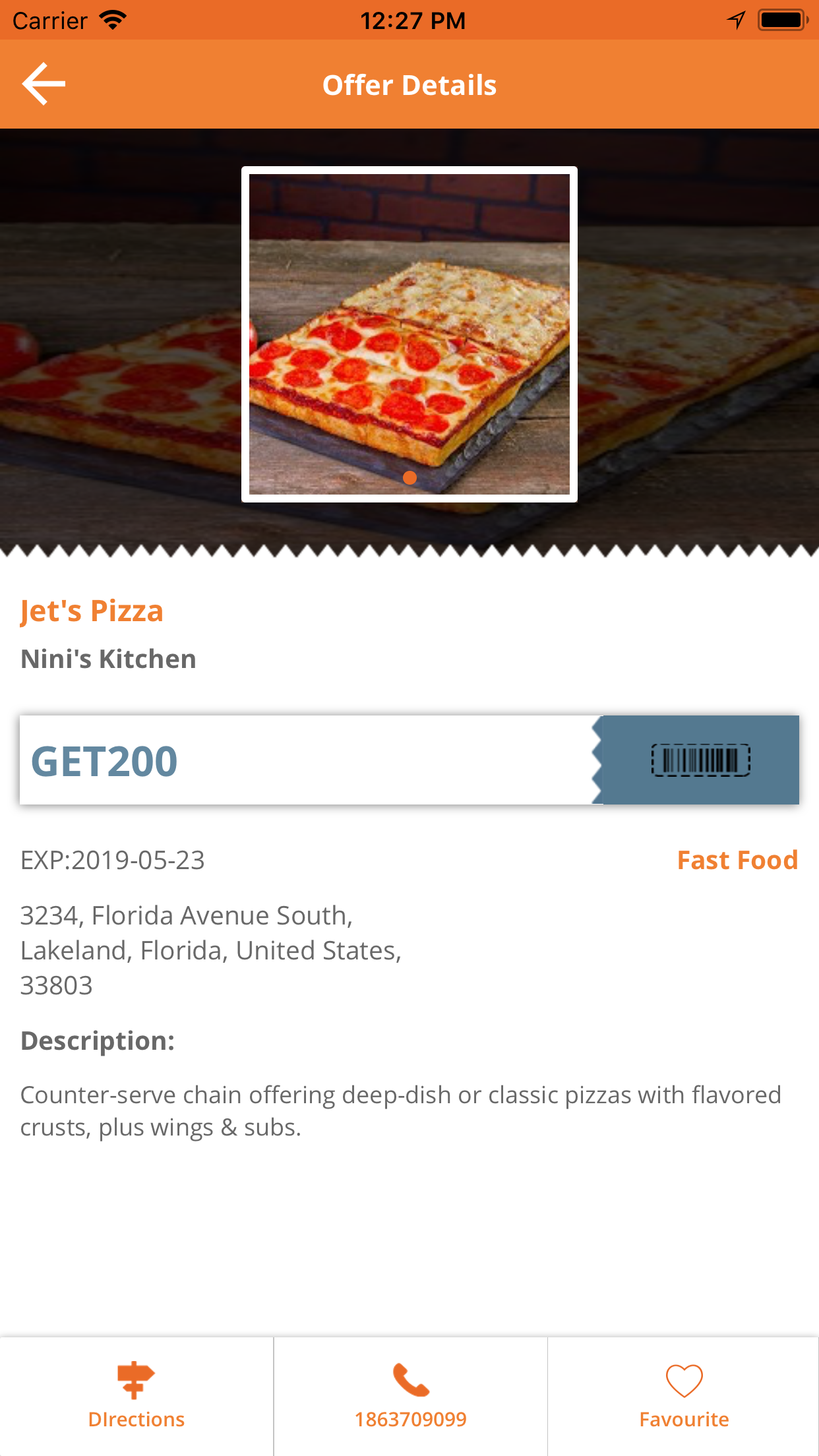Image resolution: width=819 pixels, height=1456 pixels.
Task: Add this offer to Favourite
Action: coord(684,1396)
